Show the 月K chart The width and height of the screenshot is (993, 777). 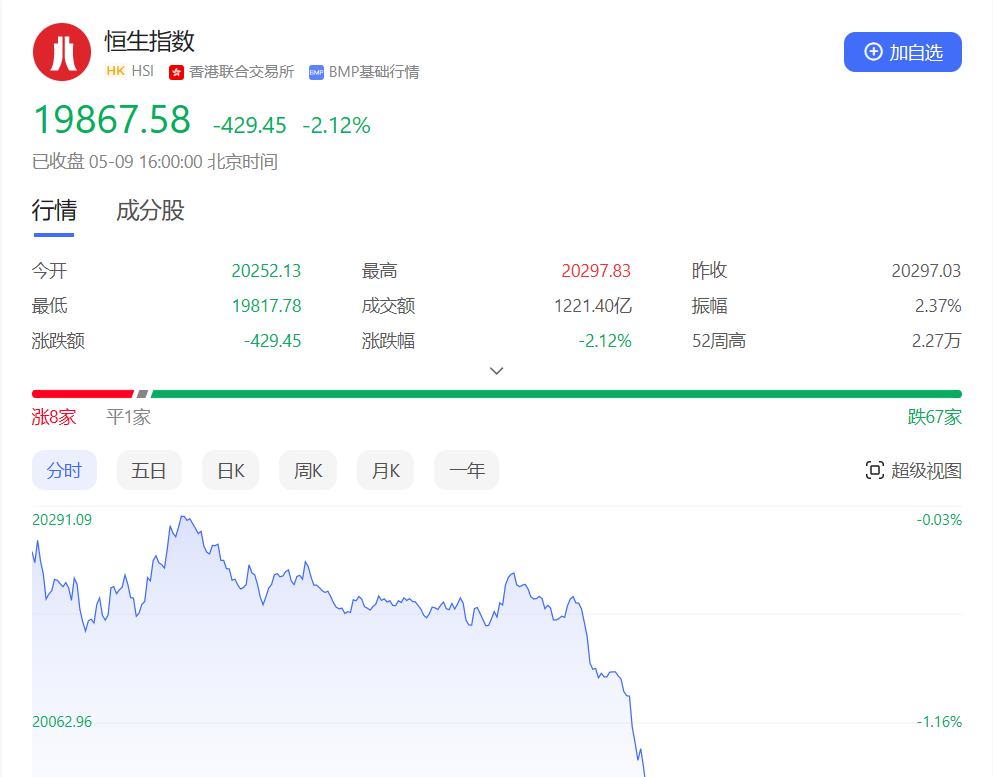(385, 470)
